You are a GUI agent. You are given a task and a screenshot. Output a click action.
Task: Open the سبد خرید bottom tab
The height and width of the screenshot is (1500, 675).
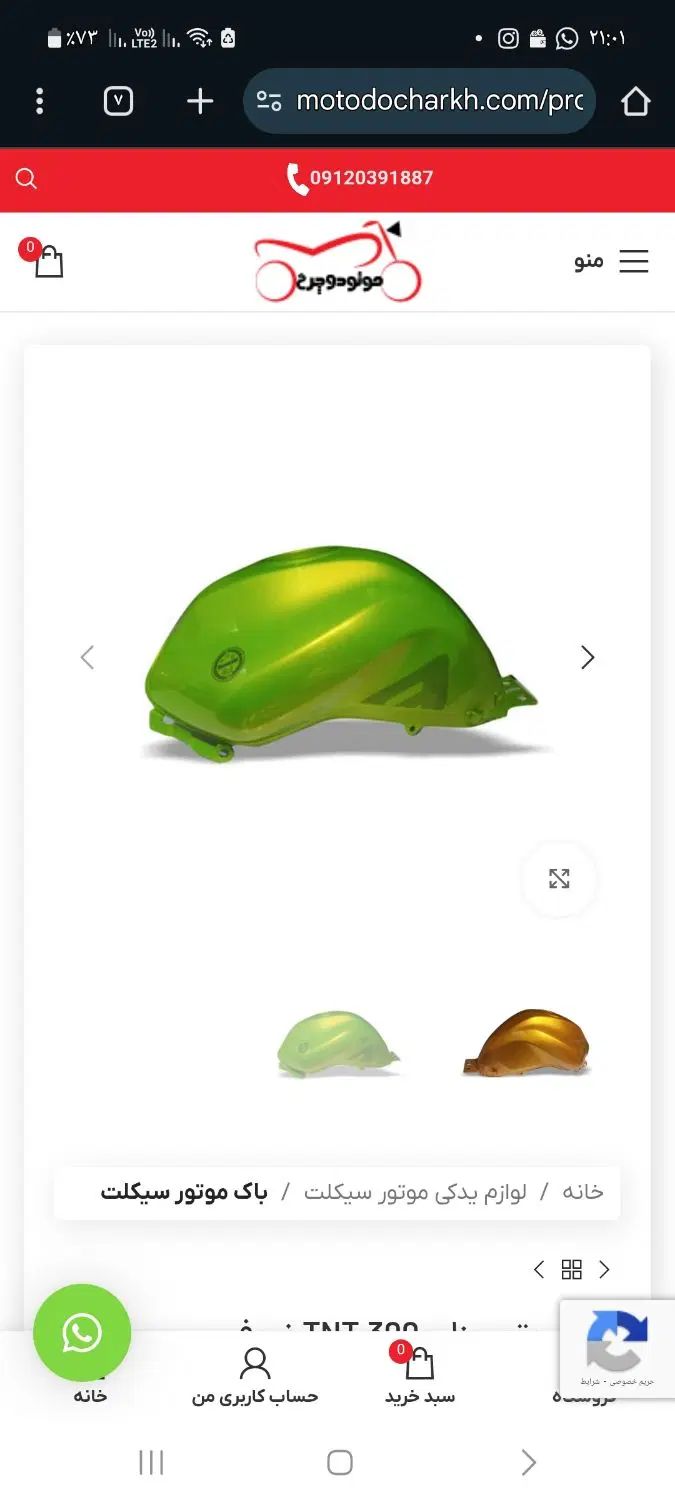(420, 1377)
